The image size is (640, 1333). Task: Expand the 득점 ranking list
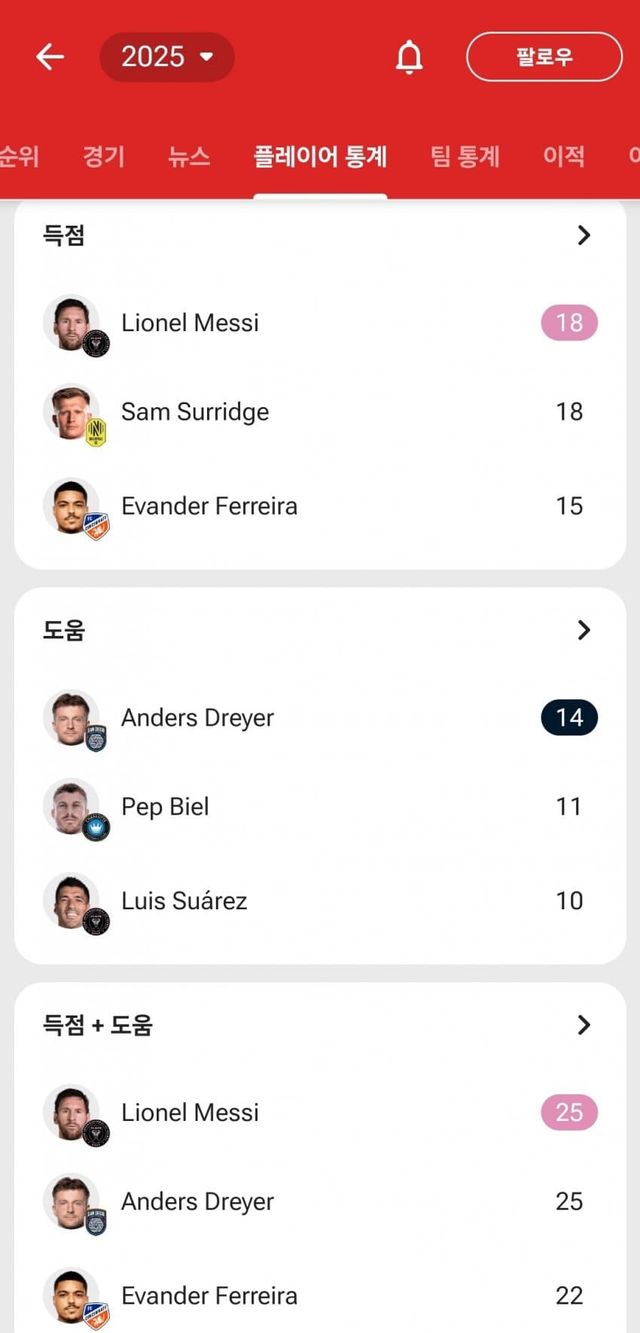pyautogui.click(x=584, y=235)
